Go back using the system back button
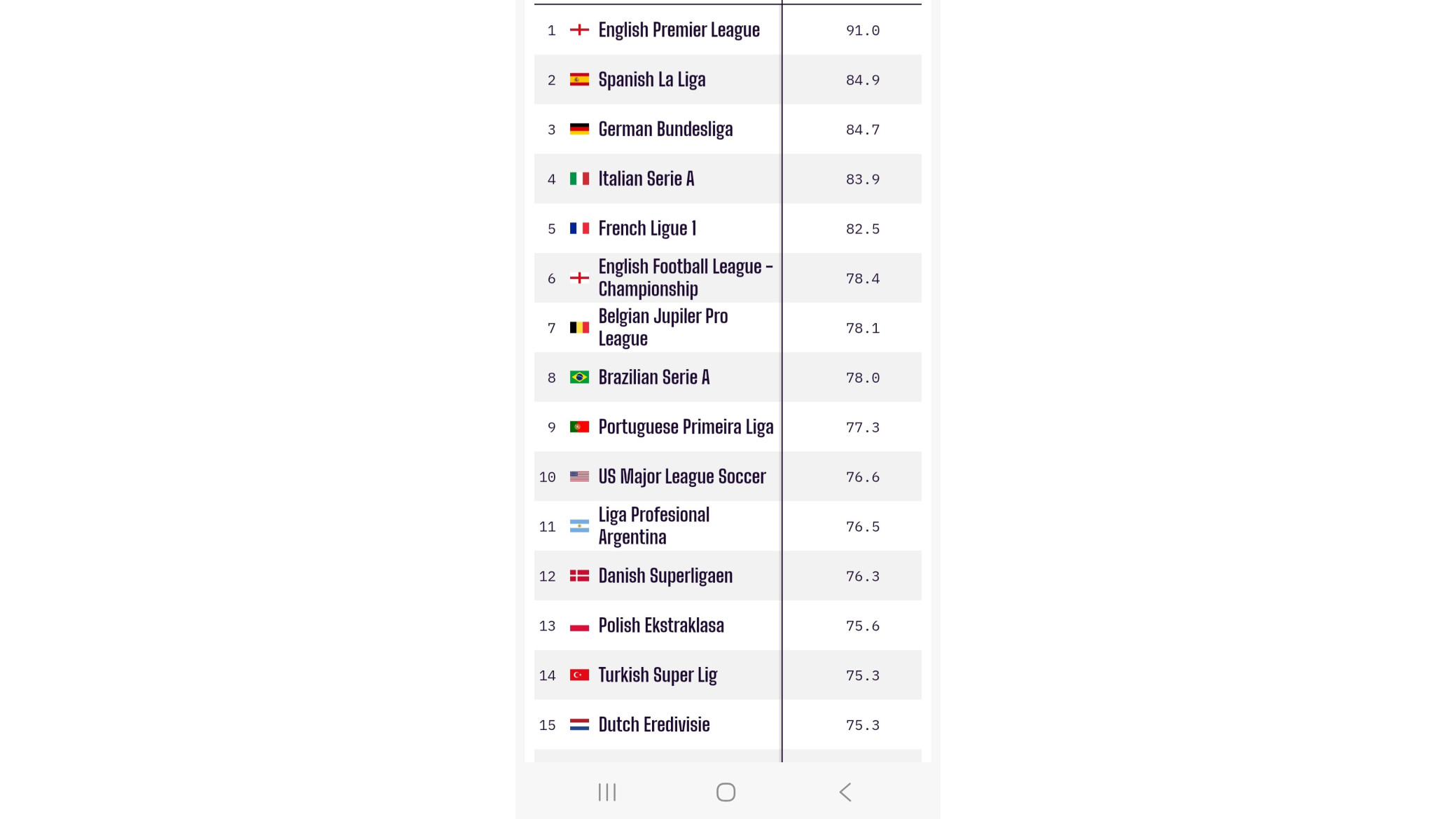 coord(845,792)
